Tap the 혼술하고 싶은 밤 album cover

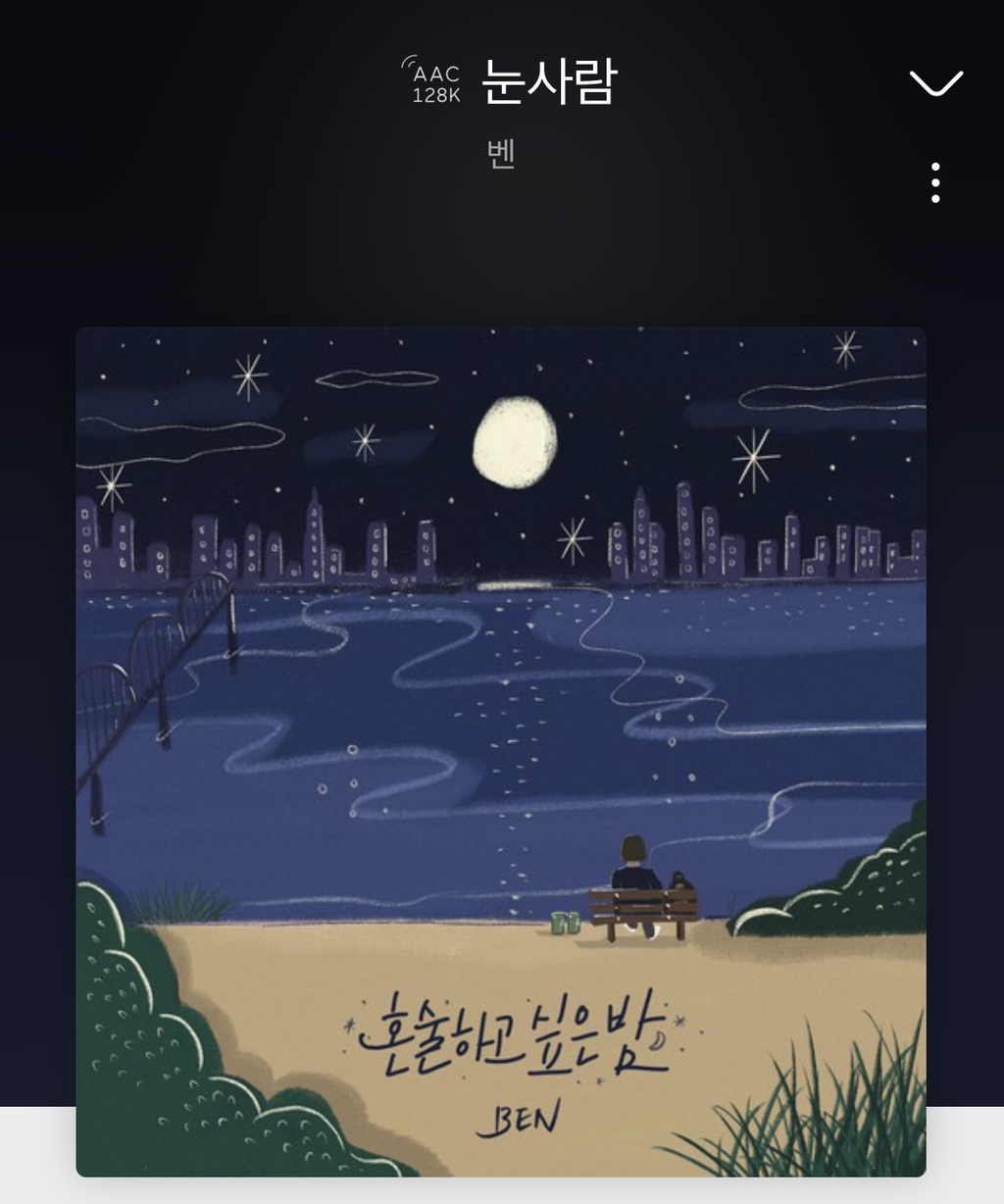click(501, 751)
